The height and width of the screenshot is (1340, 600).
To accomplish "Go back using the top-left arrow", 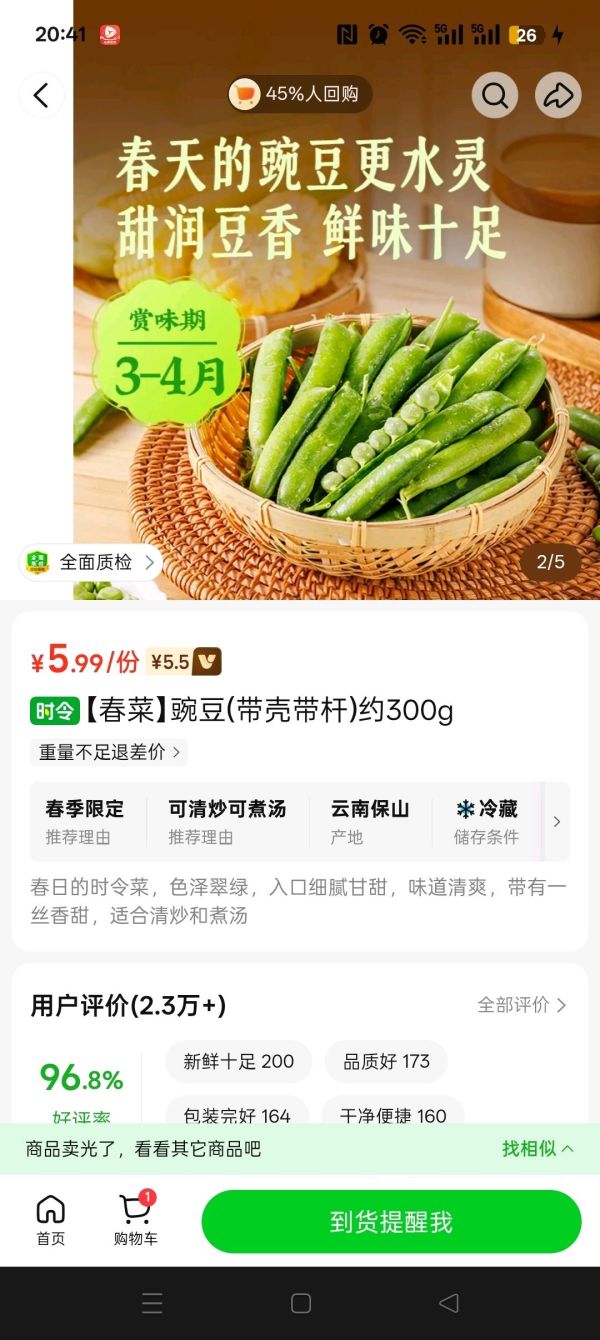I will tap(41, 95).
